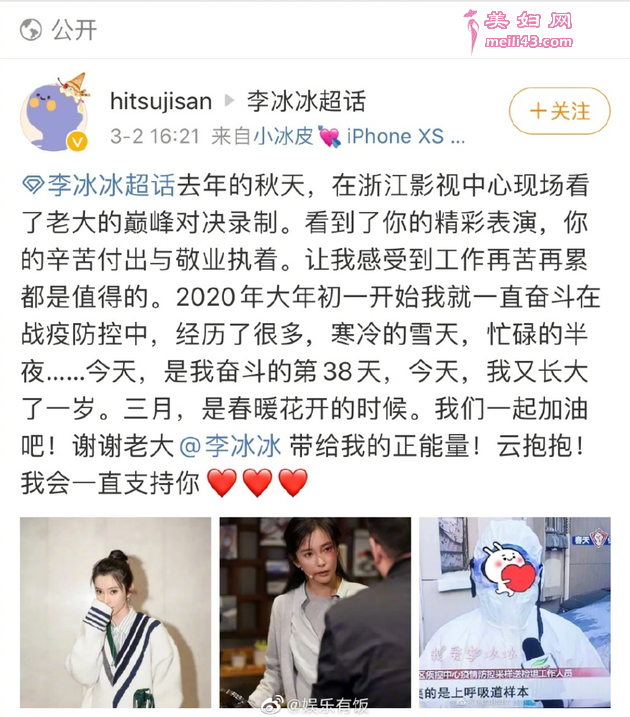This screenshot has height=717, width=630.
Task: View the middle photo of woman in grey cardigan
Action: pyautogui.click(x=315, y=610)
